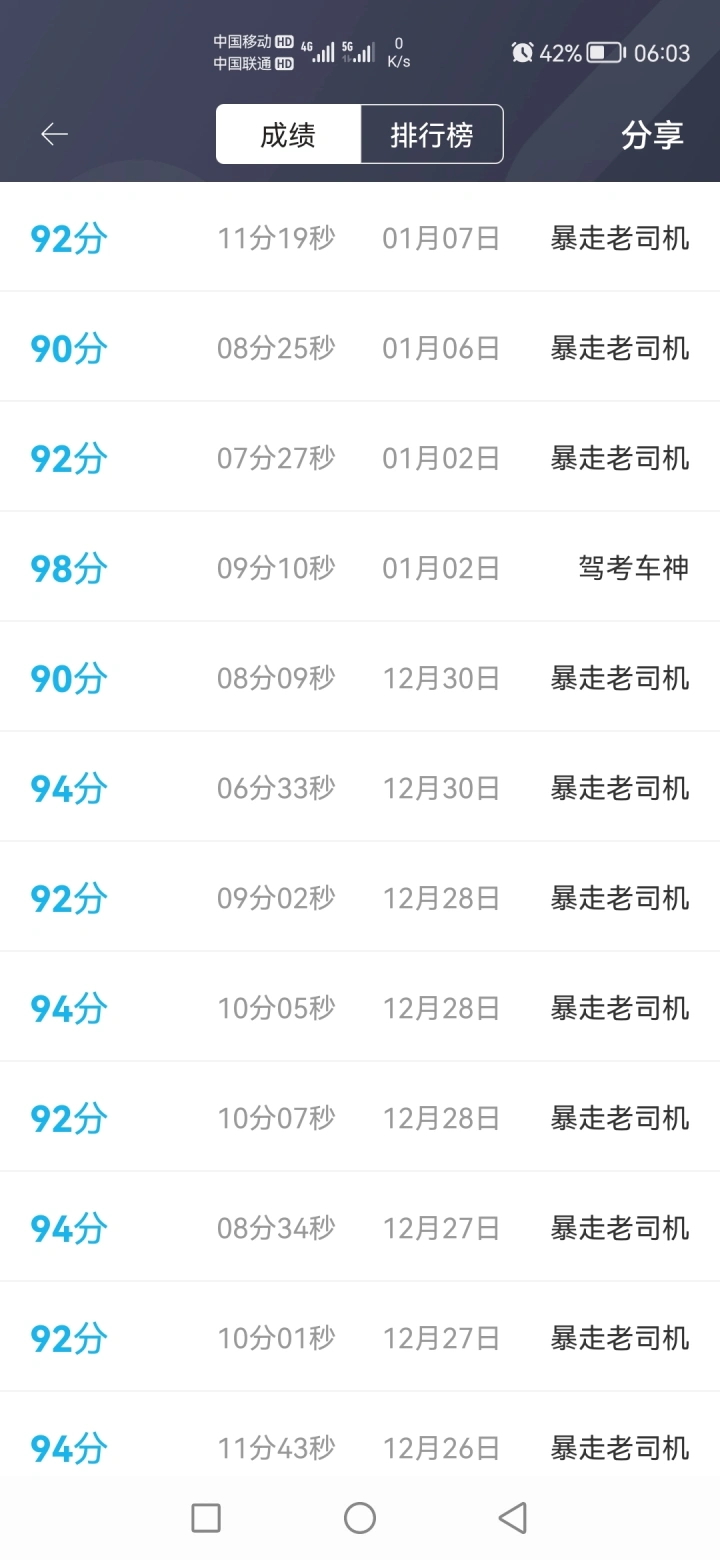Go back using the top-left arrow
Viewport: 720px width, 1560px height.
(54, 134)
